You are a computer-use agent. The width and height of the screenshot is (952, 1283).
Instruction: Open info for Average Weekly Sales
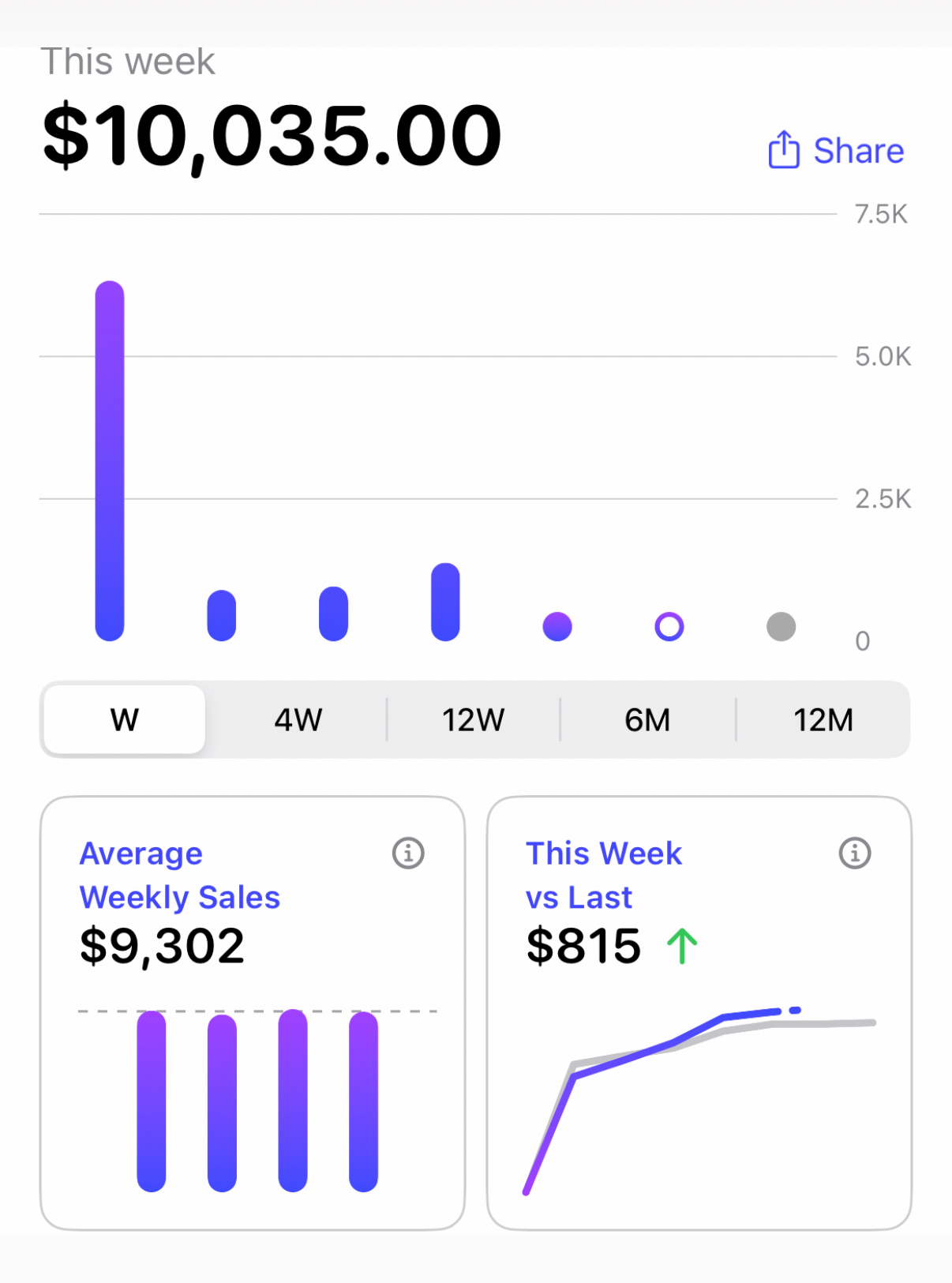click(408, 853)
